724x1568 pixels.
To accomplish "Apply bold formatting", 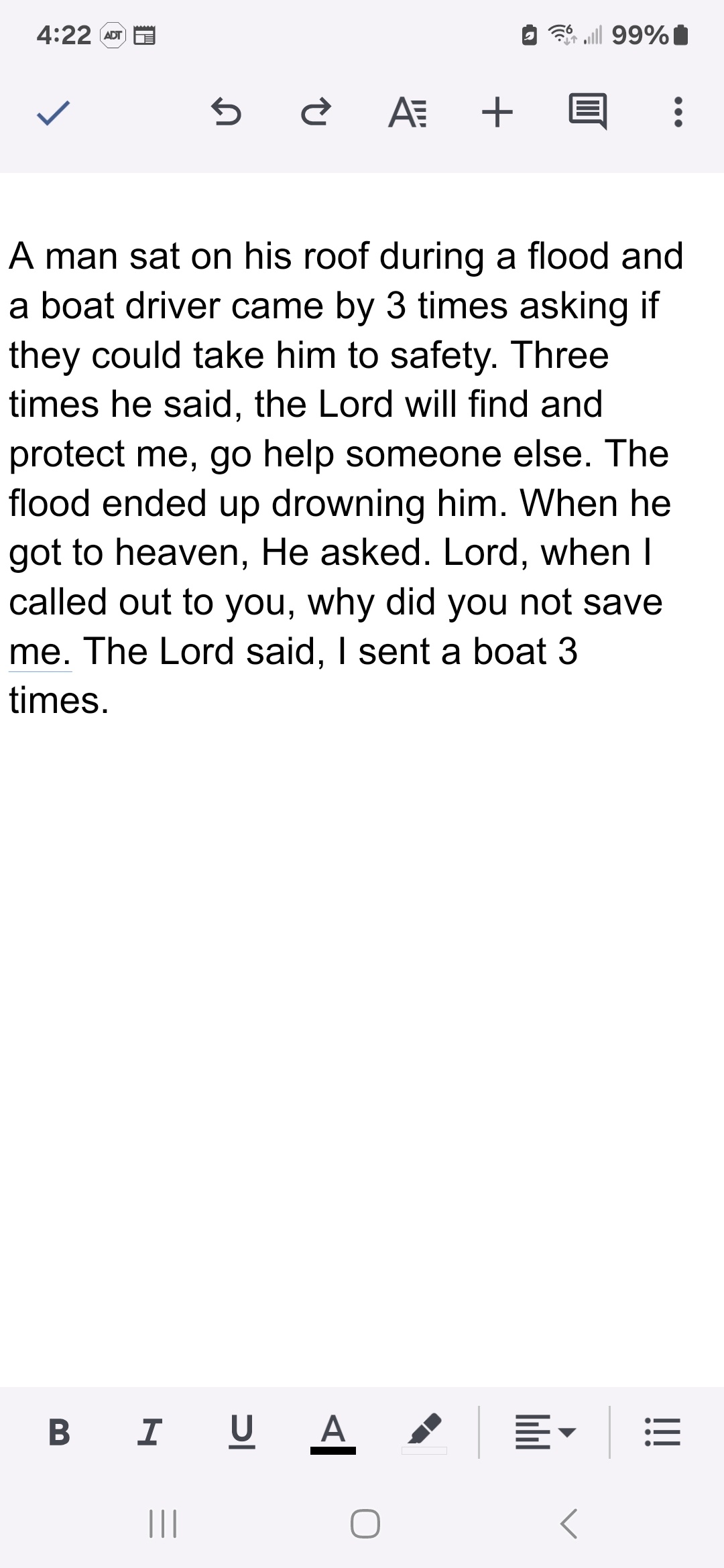I will [59, 1433].
